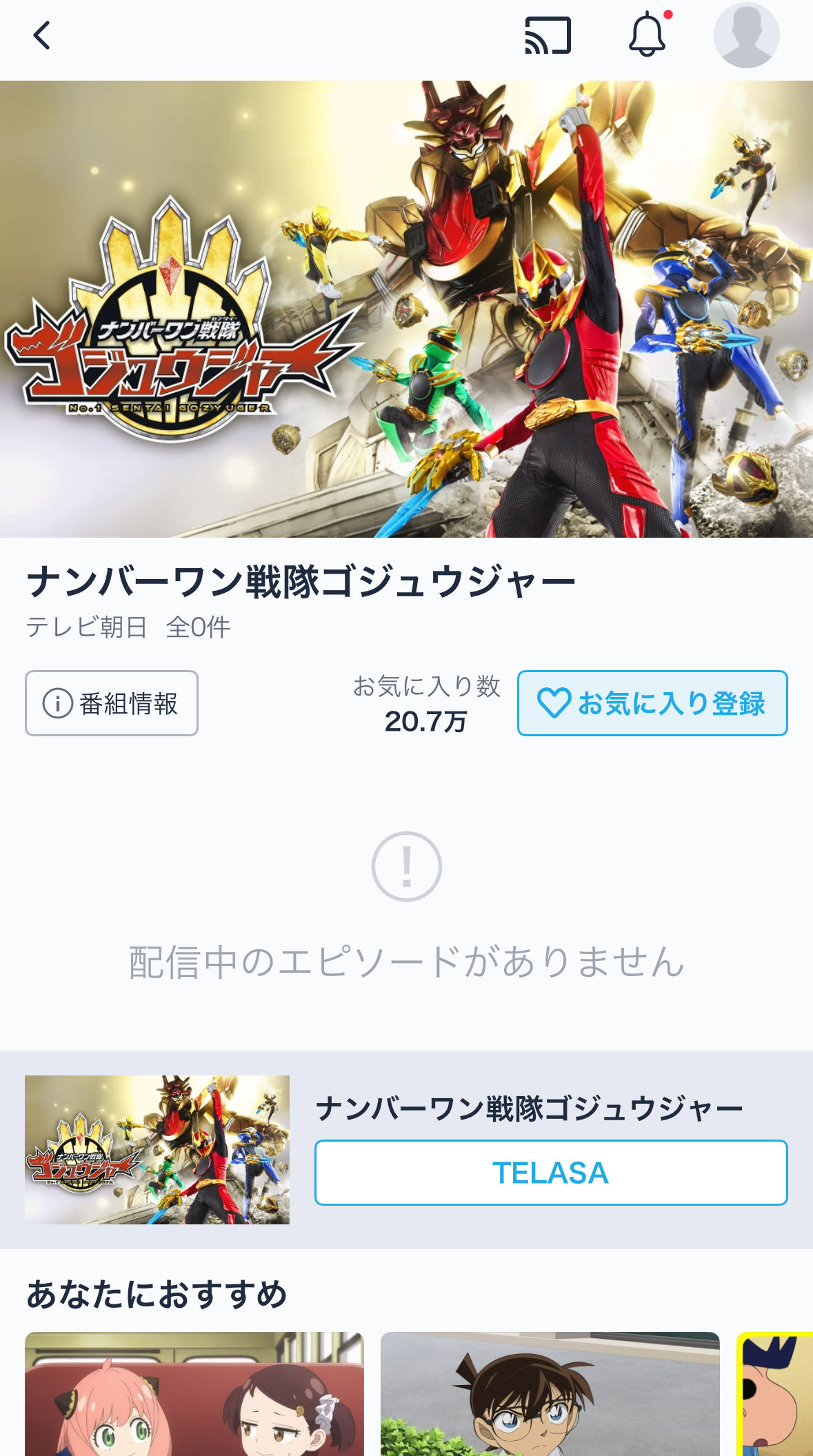Viewport: 813px width, 1456px height.
Task: Open the notifications bell
Action: 647,36
